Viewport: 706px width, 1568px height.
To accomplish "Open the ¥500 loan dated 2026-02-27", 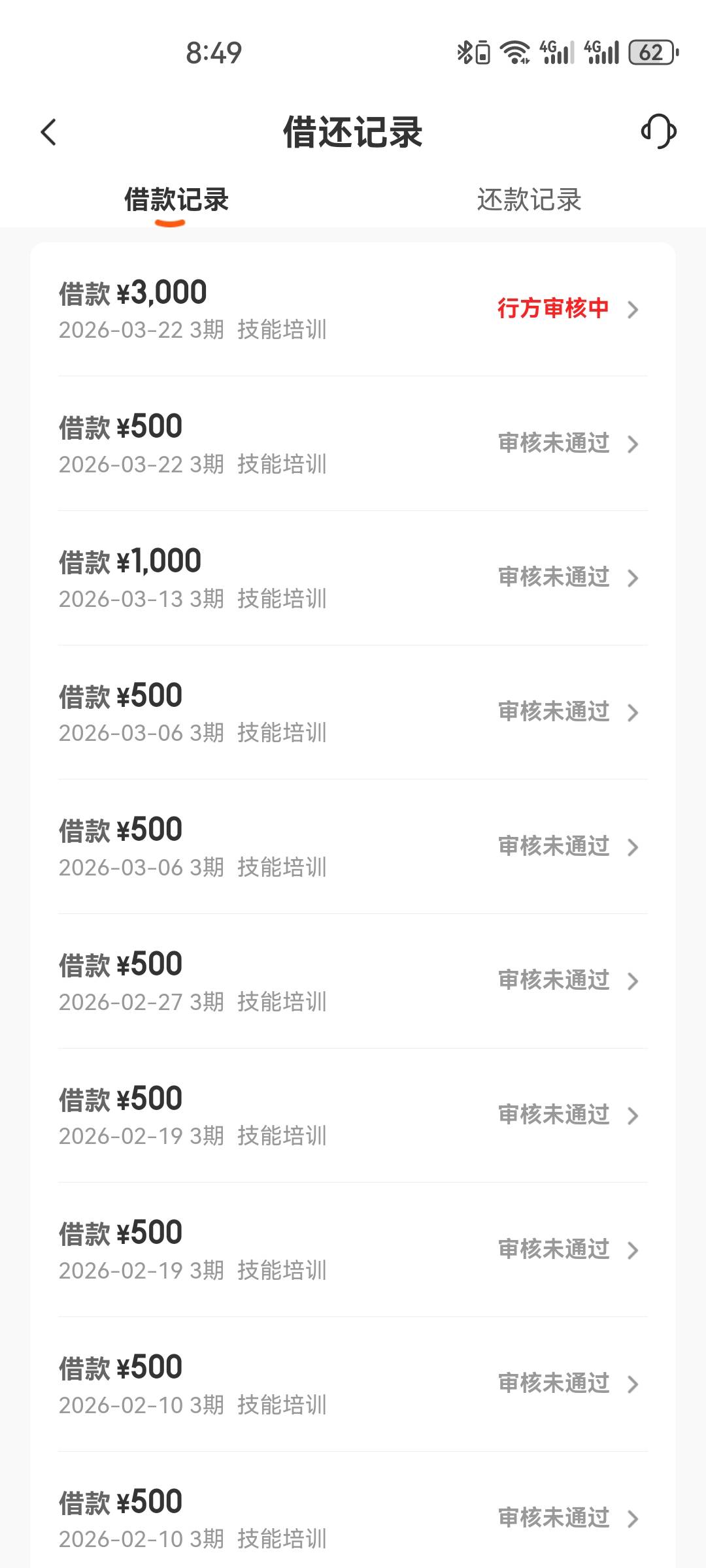I will (353, 981).
